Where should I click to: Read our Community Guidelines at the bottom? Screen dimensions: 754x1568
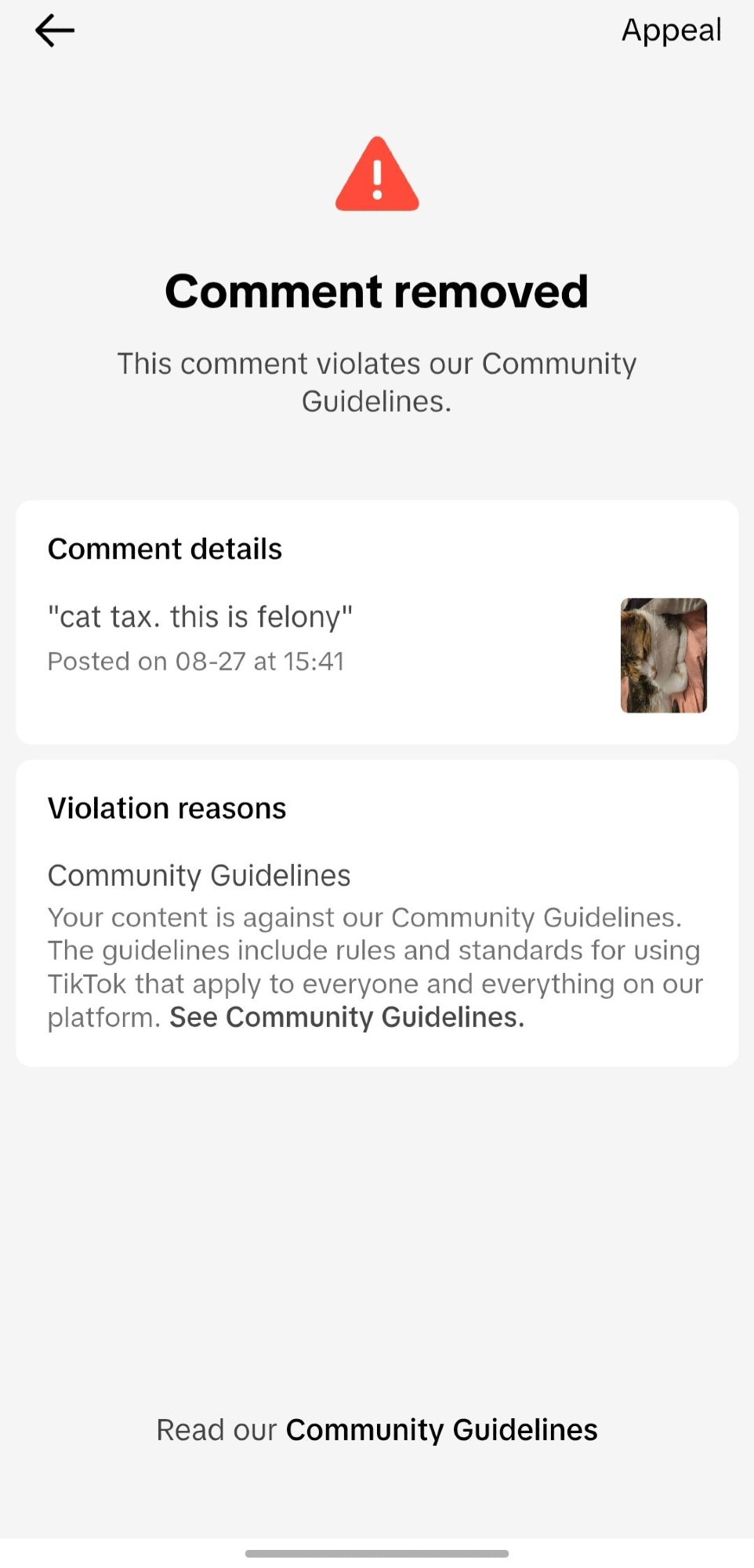pyautogui.click(x=440, y=1430)
